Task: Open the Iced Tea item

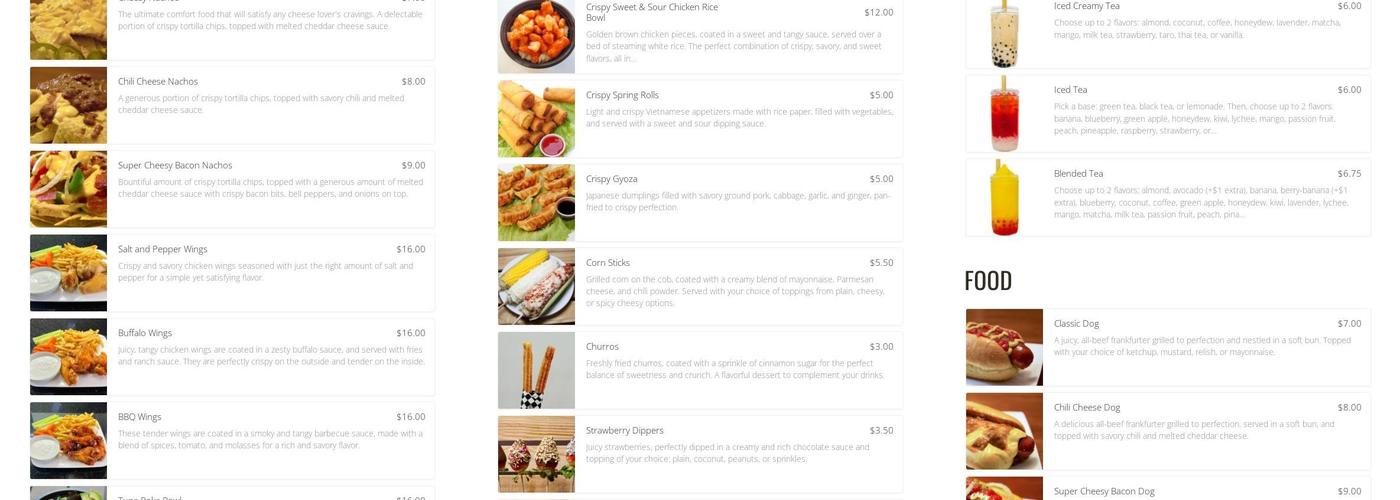Action: coord(1167,113)
